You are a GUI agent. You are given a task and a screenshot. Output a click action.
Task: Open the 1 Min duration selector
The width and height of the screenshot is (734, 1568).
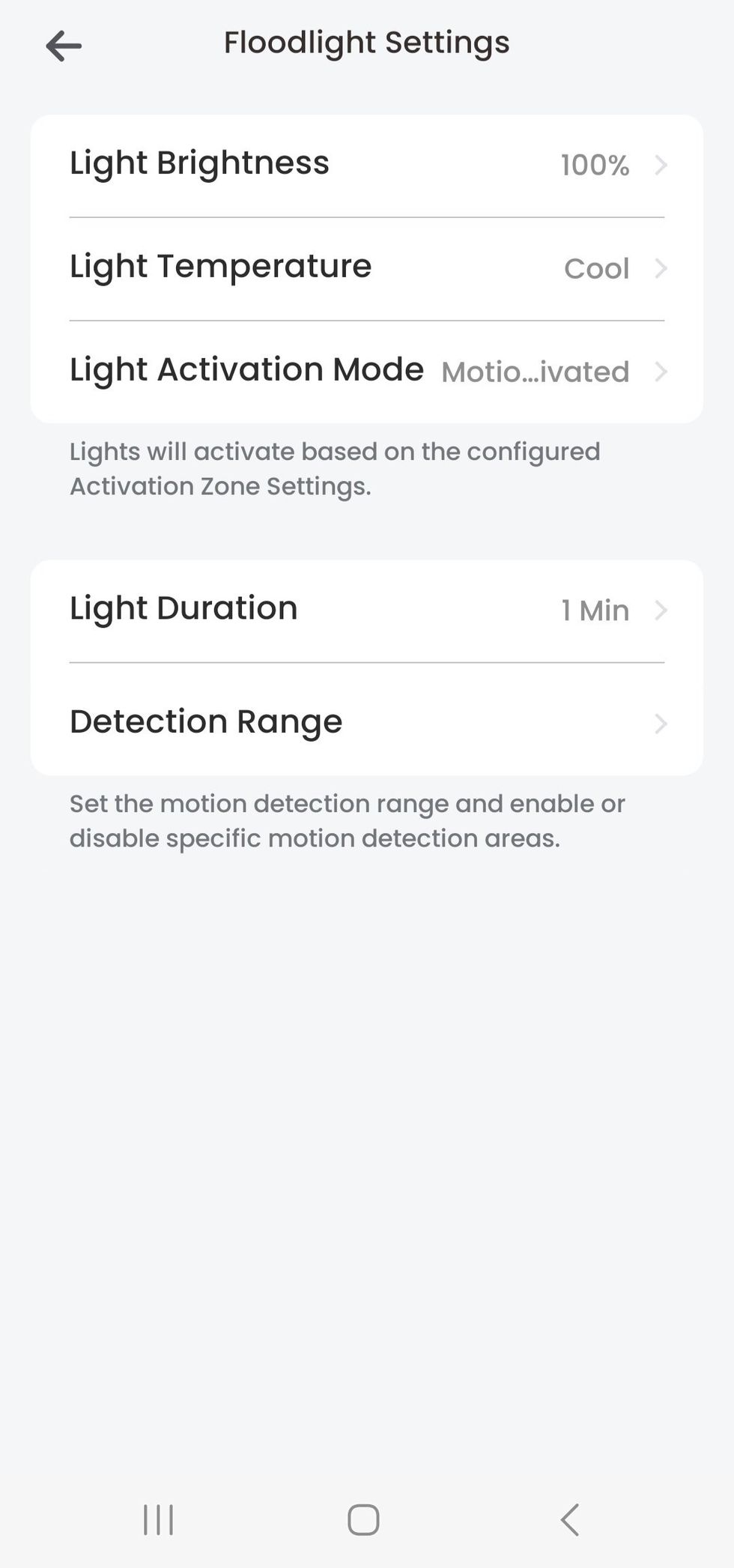tap(594, 611)
